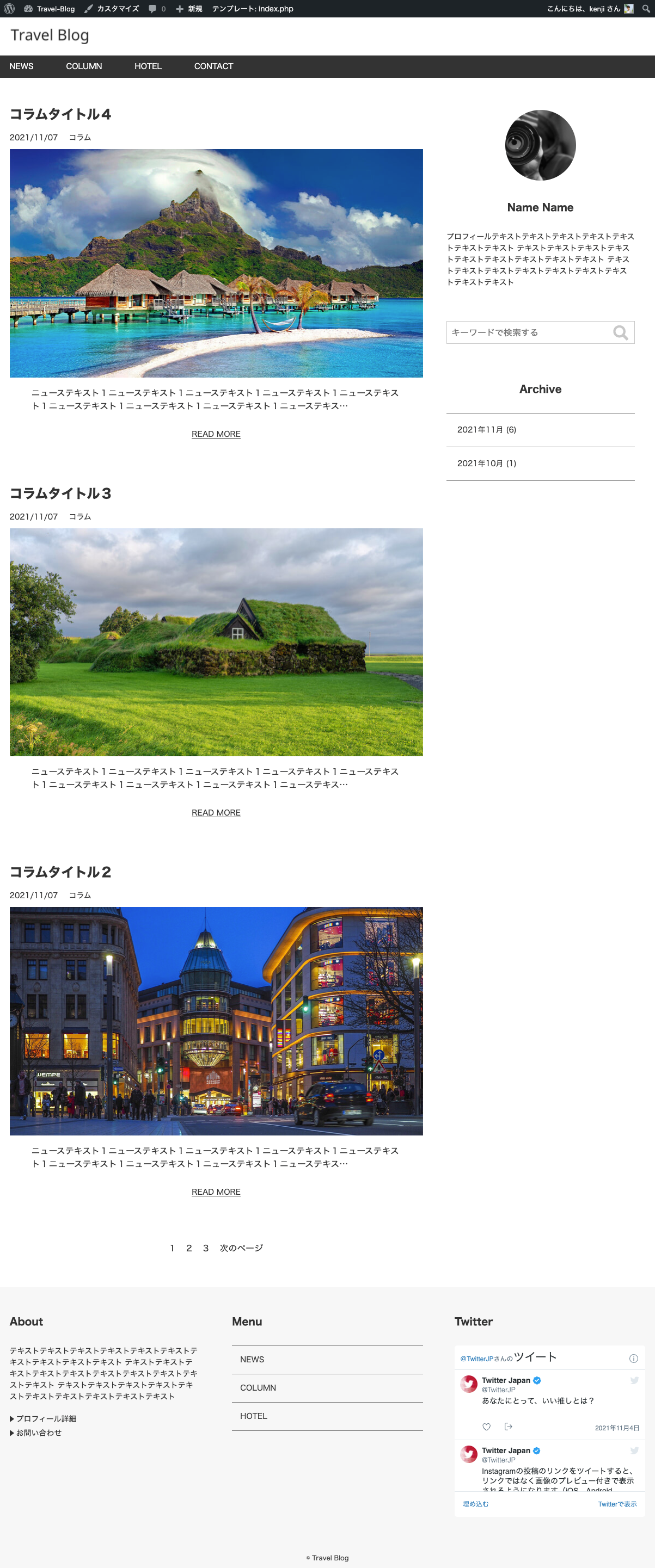Image resolution: width=655 pixels, height=1568 pixels.
Task: Go to NEWS in top navigation
Action: [21, 66]
